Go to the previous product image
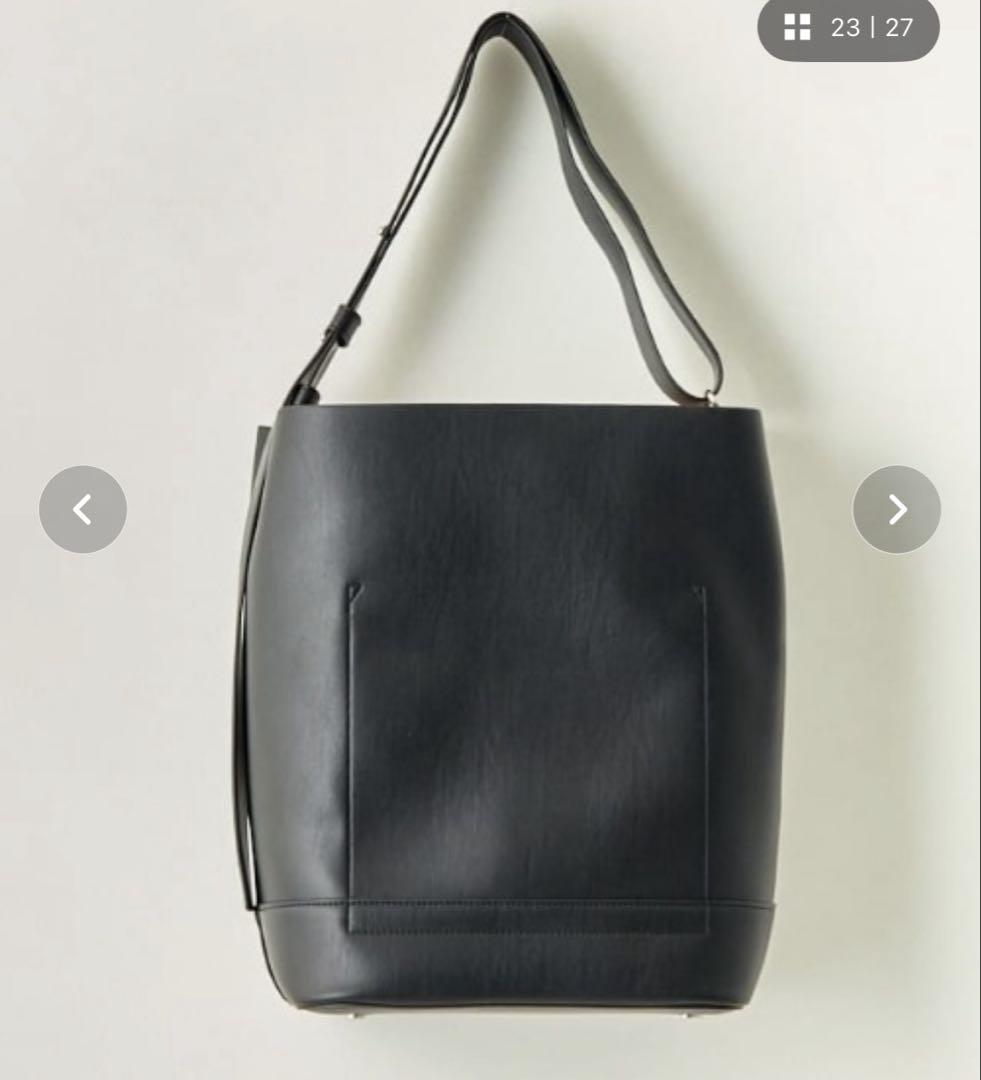981x1080 pixels. click(83, 509)
